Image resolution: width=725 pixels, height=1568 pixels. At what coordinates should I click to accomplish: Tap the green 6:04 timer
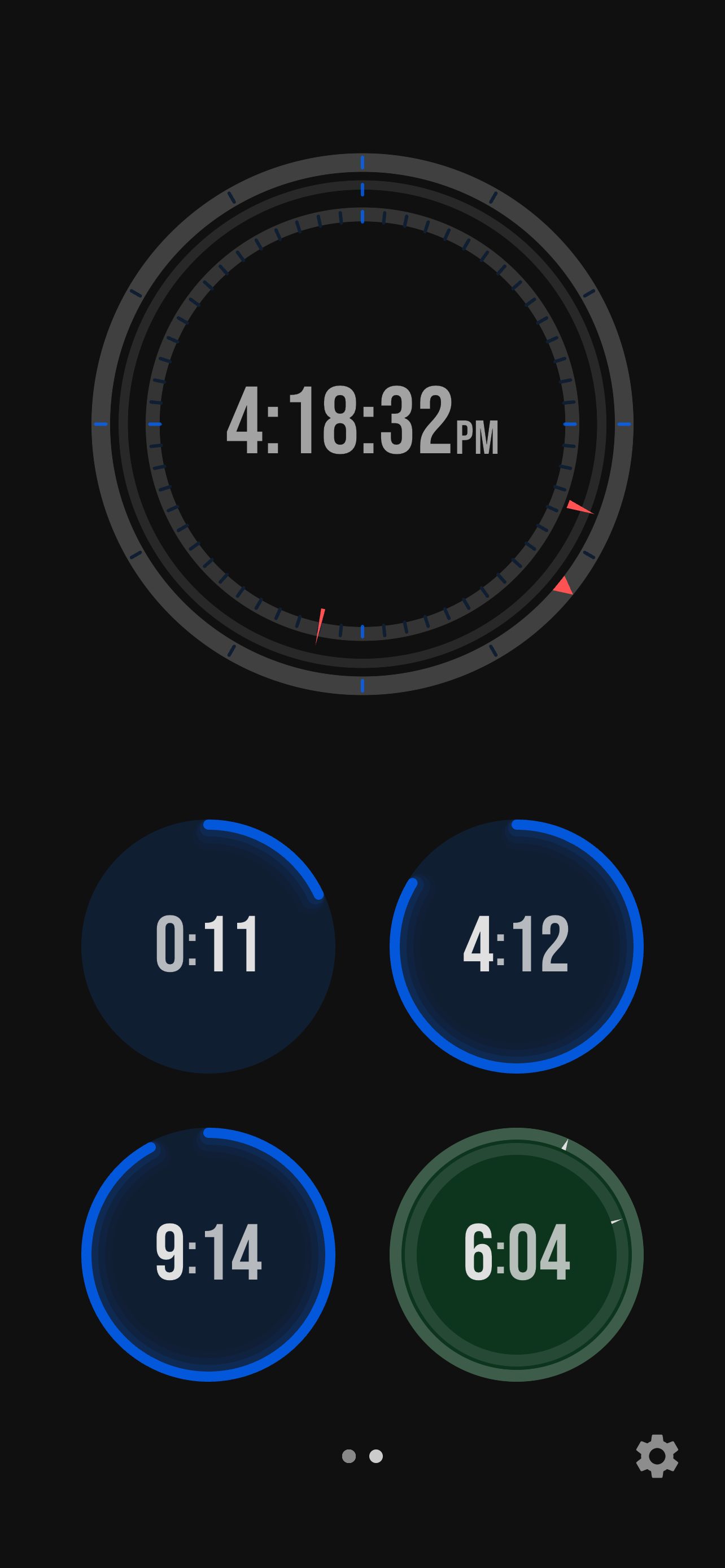pyautogui.click(x=516, y=1255)
